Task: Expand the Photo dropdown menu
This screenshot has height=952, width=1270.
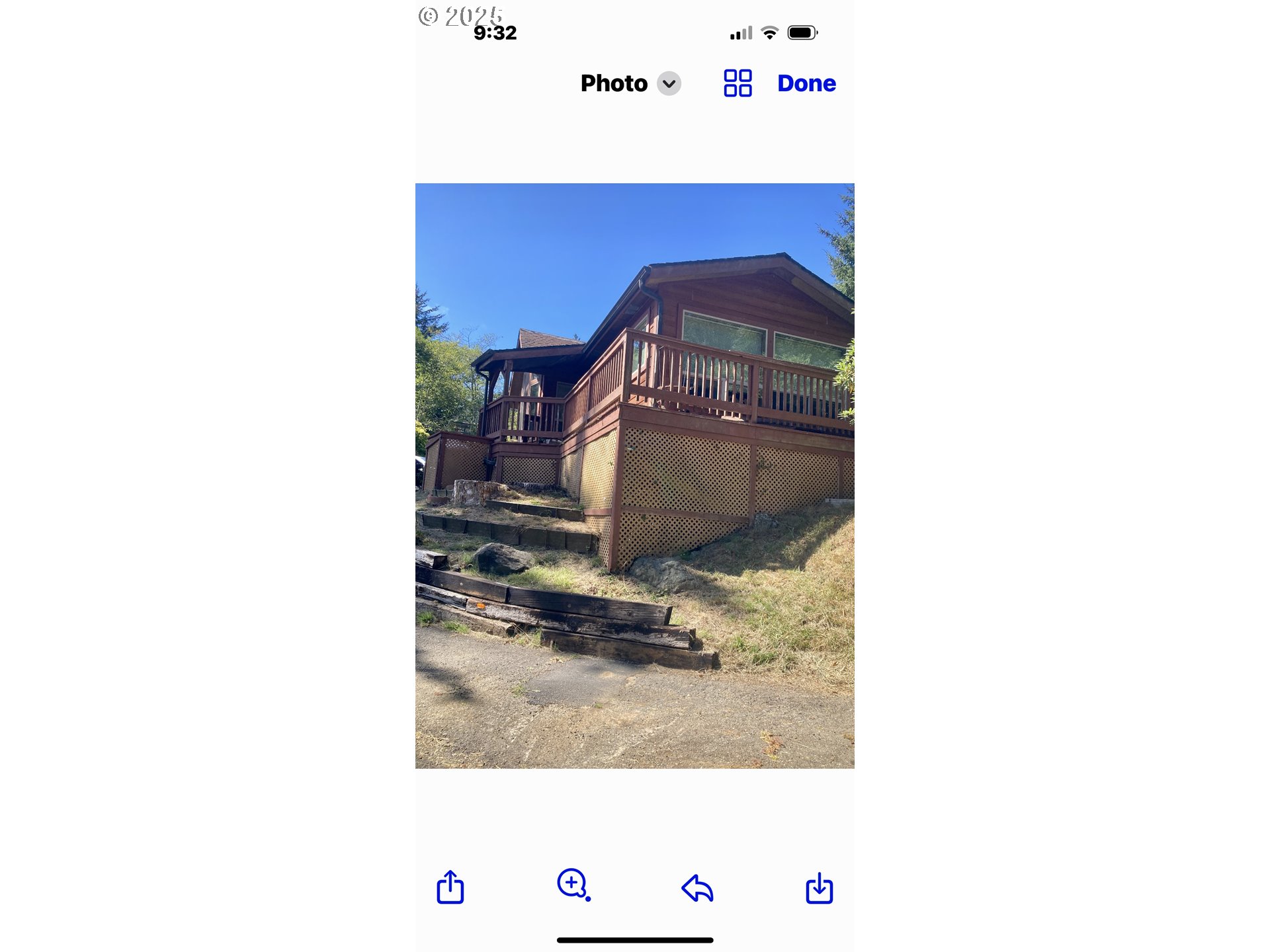Action: pyautogui.click(x=669, y=84)
